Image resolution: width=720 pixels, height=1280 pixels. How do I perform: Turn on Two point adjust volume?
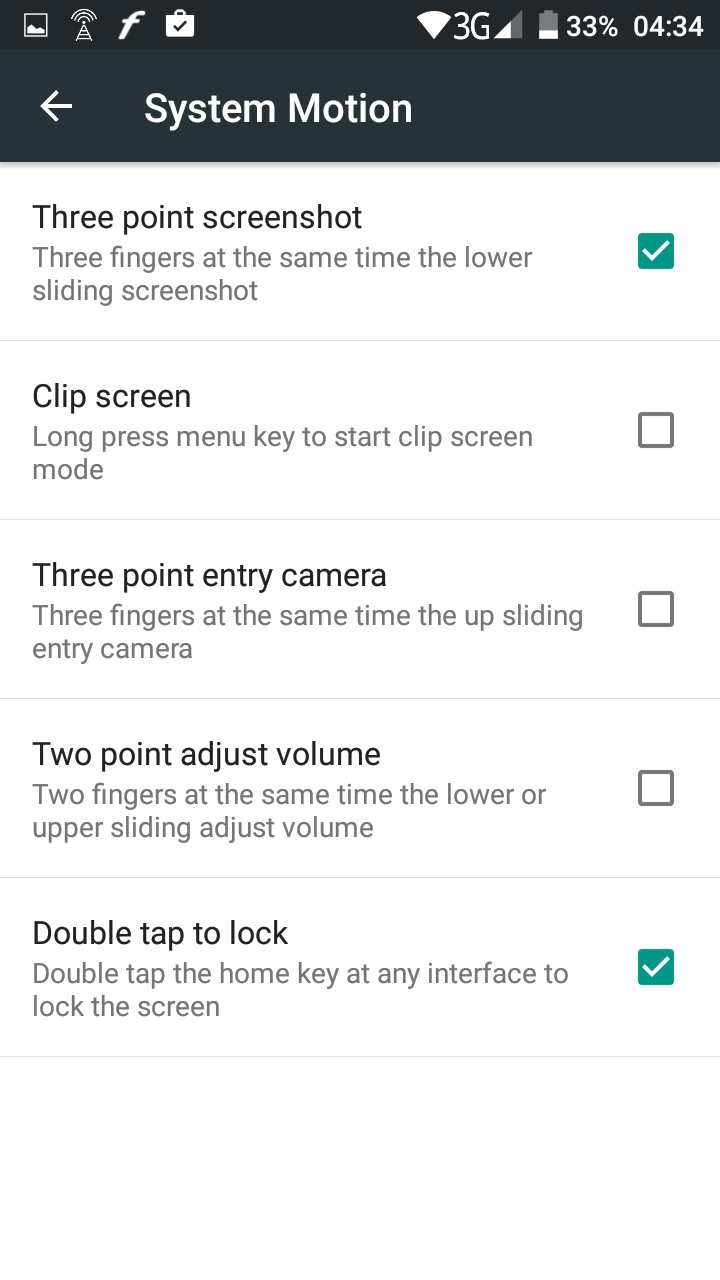656,789
